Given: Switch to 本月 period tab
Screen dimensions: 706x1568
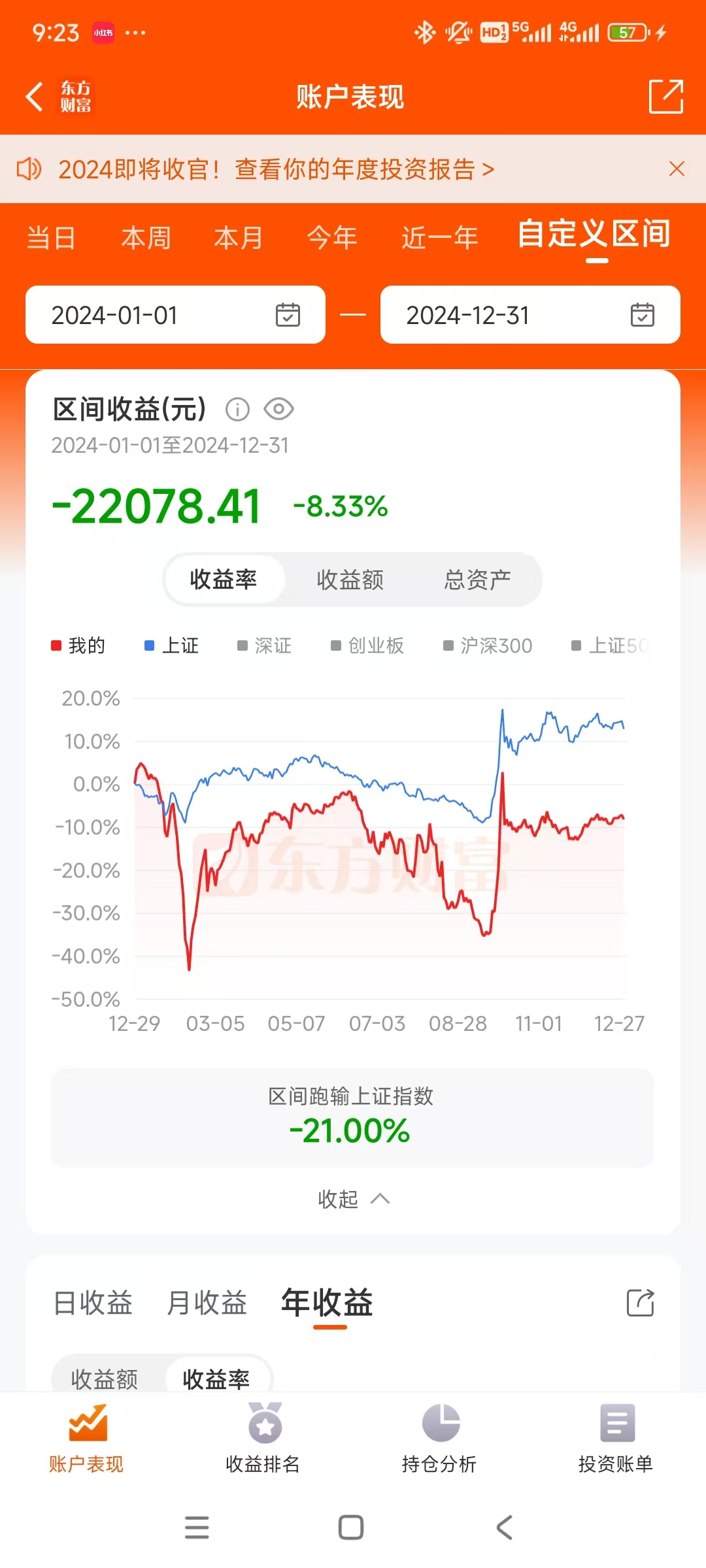Looking at the screenshot, I should [239, 238].
